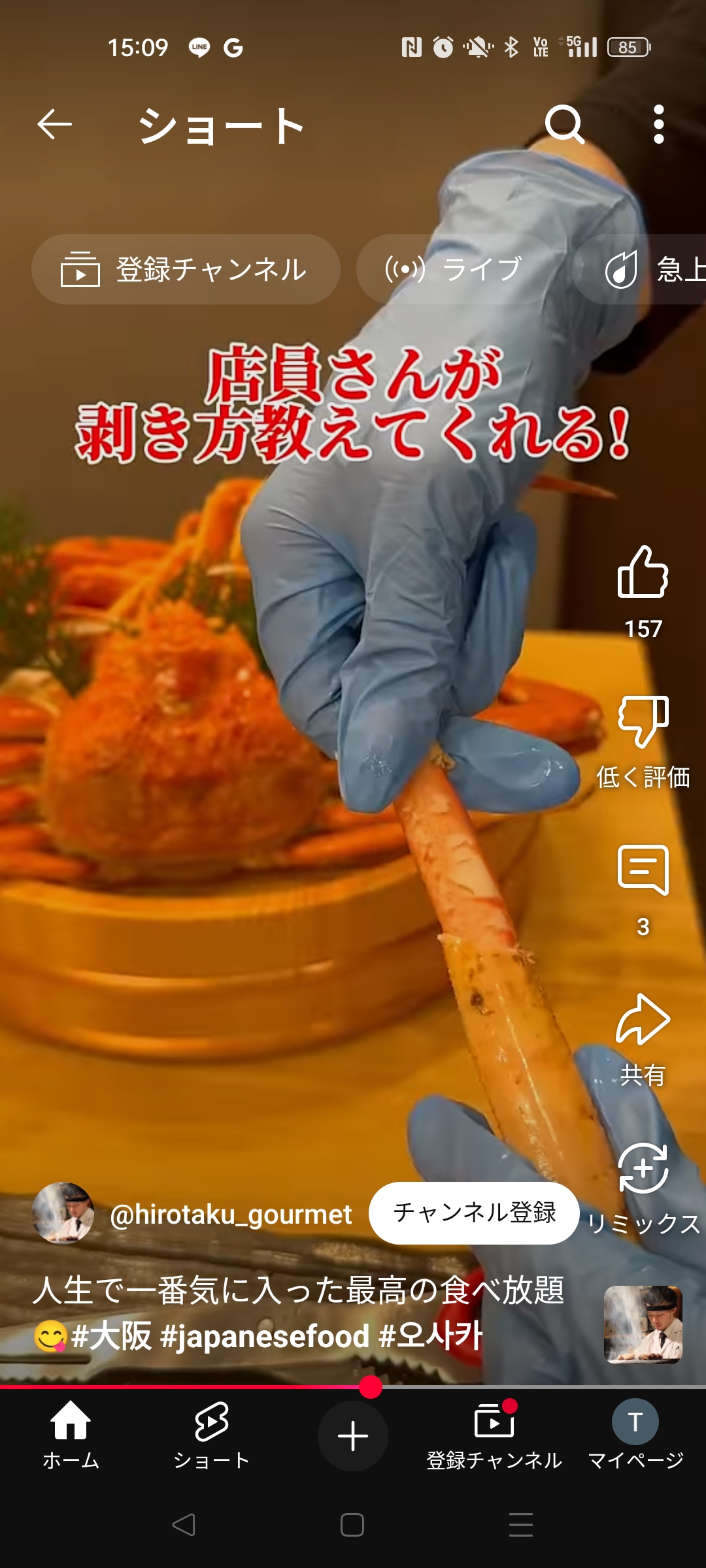Go back using the top-left arrow
This screenshot has width=706, height=1568.
coord(54,124)
